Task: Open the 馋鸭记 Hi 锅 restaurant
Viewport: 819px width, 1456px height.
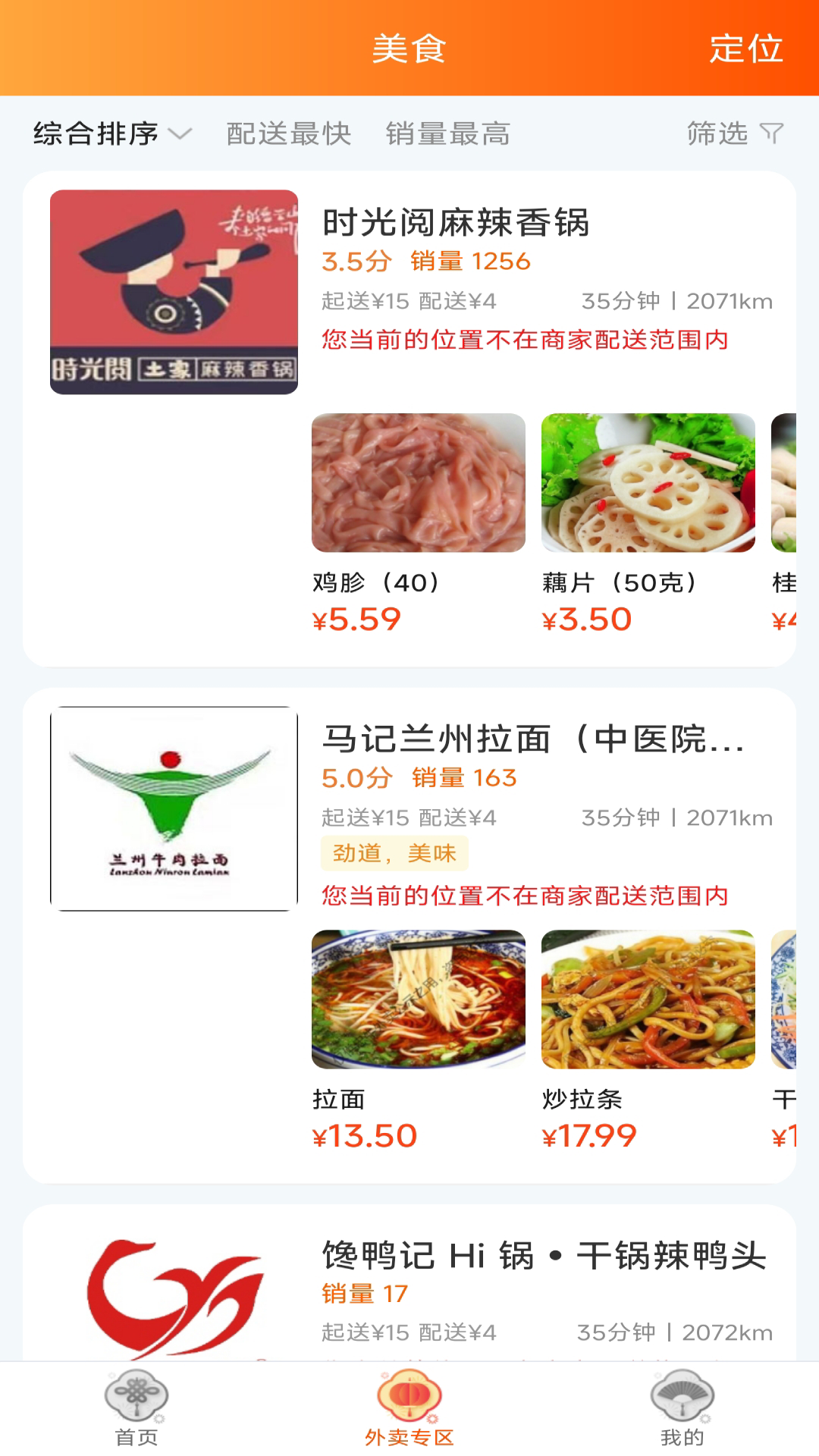Action: click(544, 1256)
